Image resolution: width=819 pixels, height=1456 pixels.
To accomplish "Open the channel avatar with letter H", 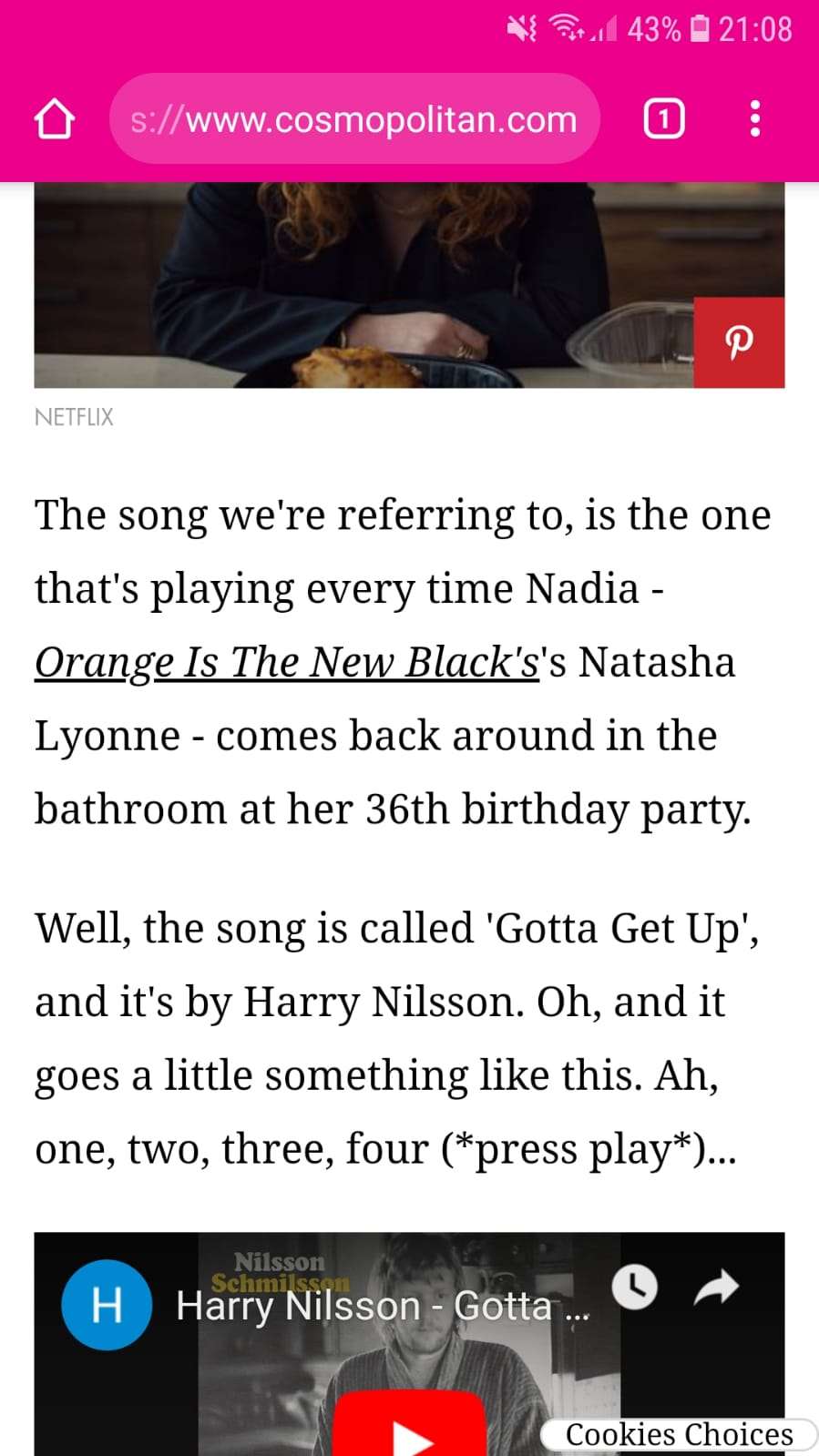I will pos(107,1305).
